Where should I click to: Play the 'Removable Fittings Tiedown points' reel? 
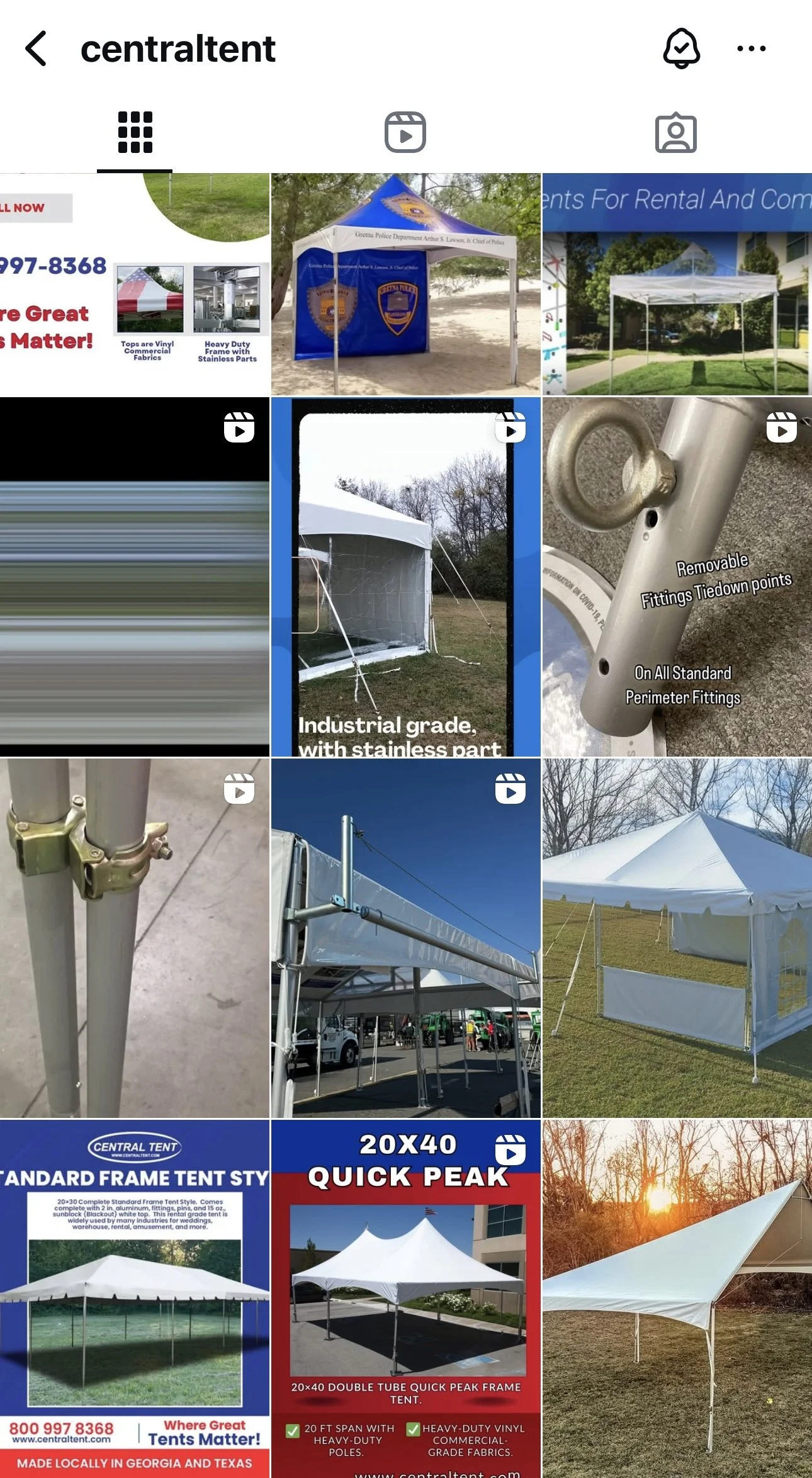(x=677, y=577)
